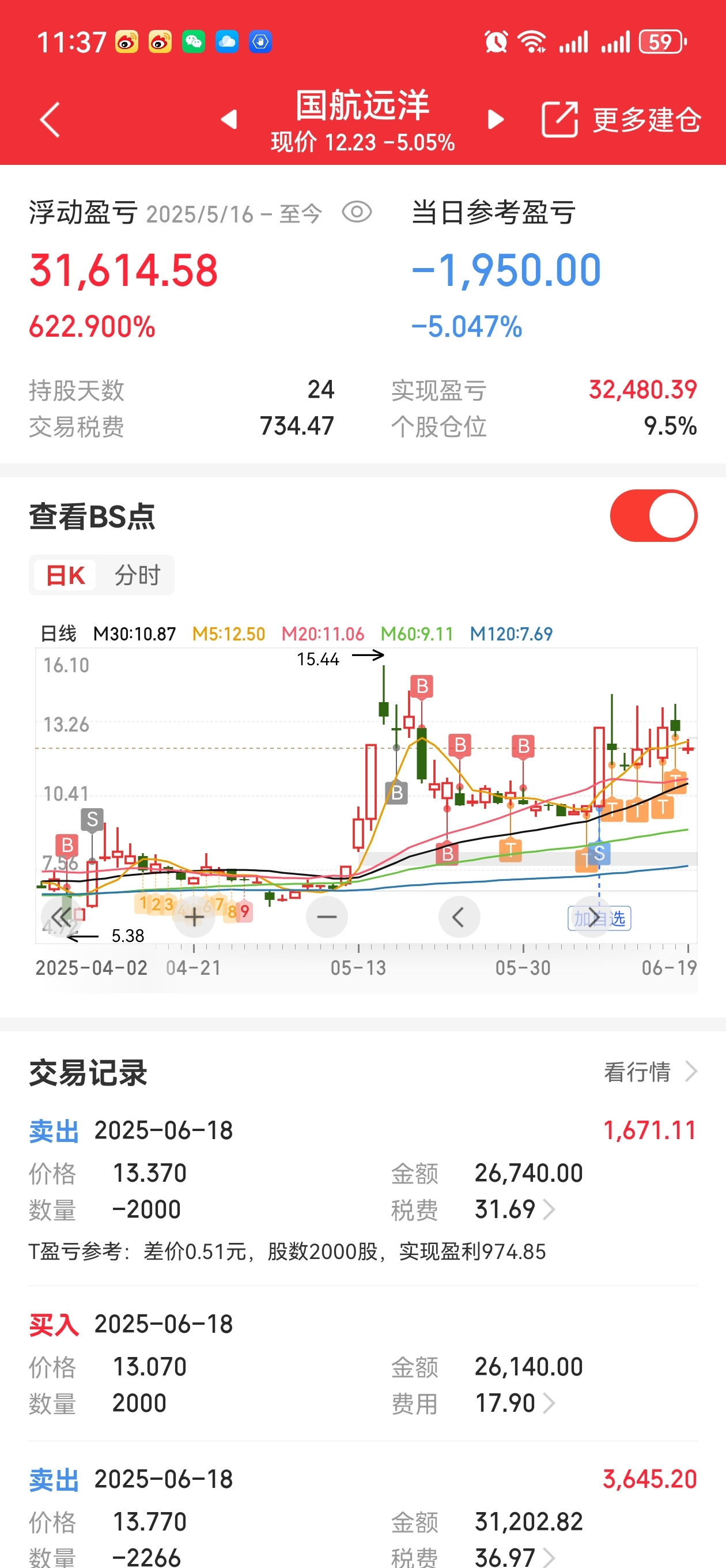Switch to previous stock with left triangle
This screenshot has width=726, height=1568.
(x=229, y=119)
